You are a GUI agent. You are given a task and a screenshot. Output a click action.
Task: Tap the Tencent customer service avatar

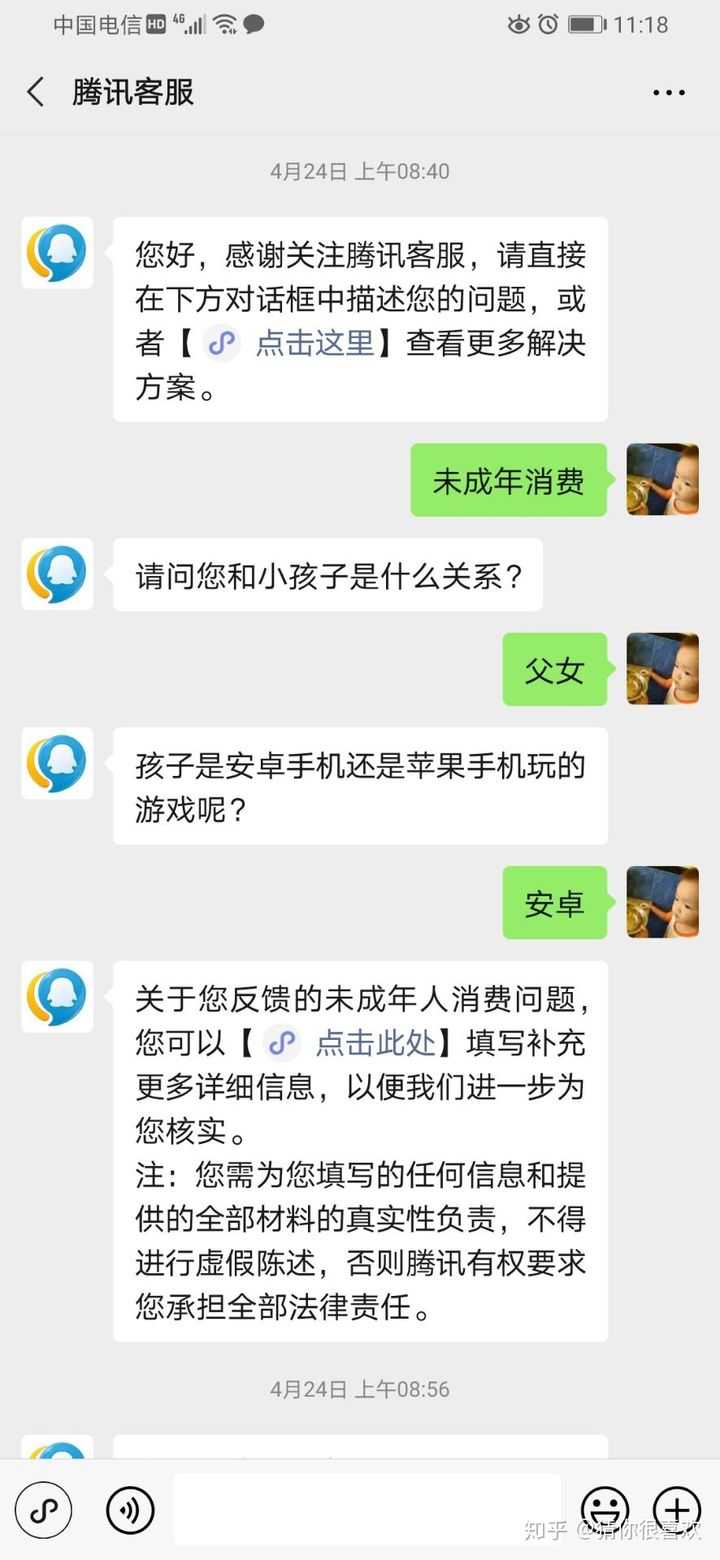pyautogui.click(x=57, y=252)
